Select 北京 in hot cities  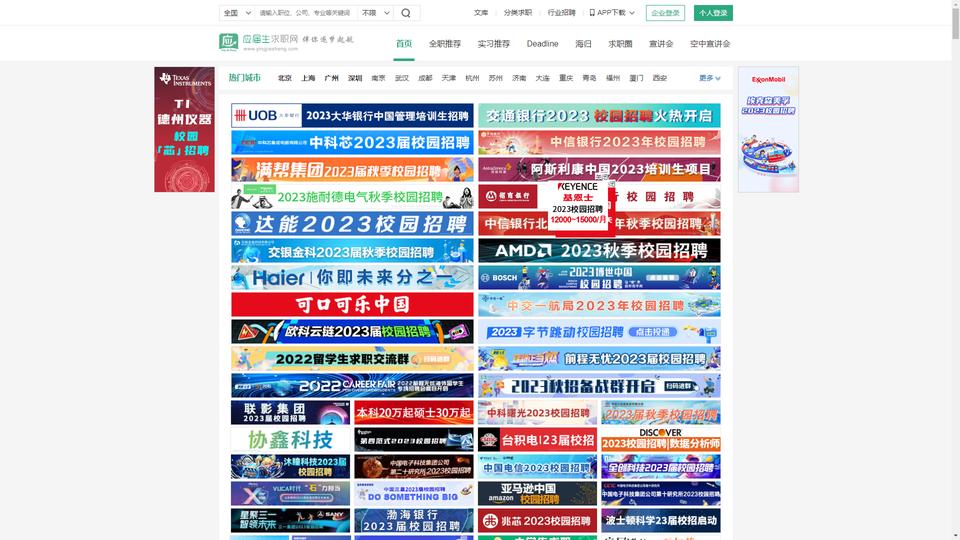(285, 78)
